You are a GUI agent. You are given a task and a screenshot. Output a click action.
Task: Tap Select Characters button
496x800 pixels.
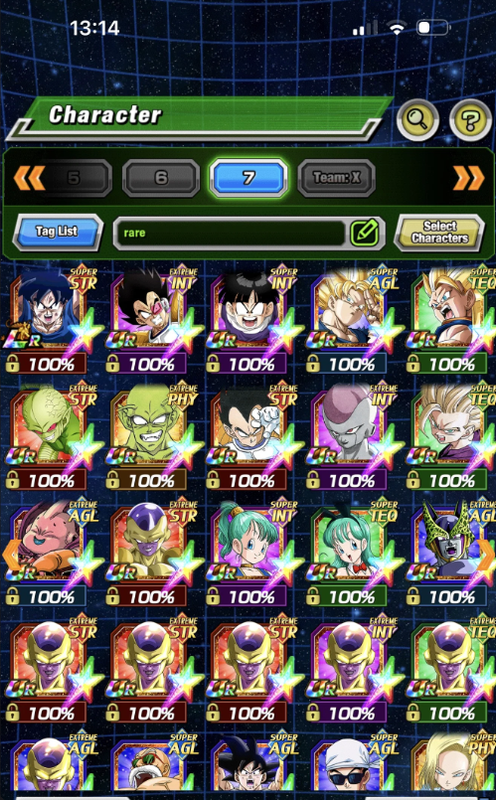tap(439, 232)
